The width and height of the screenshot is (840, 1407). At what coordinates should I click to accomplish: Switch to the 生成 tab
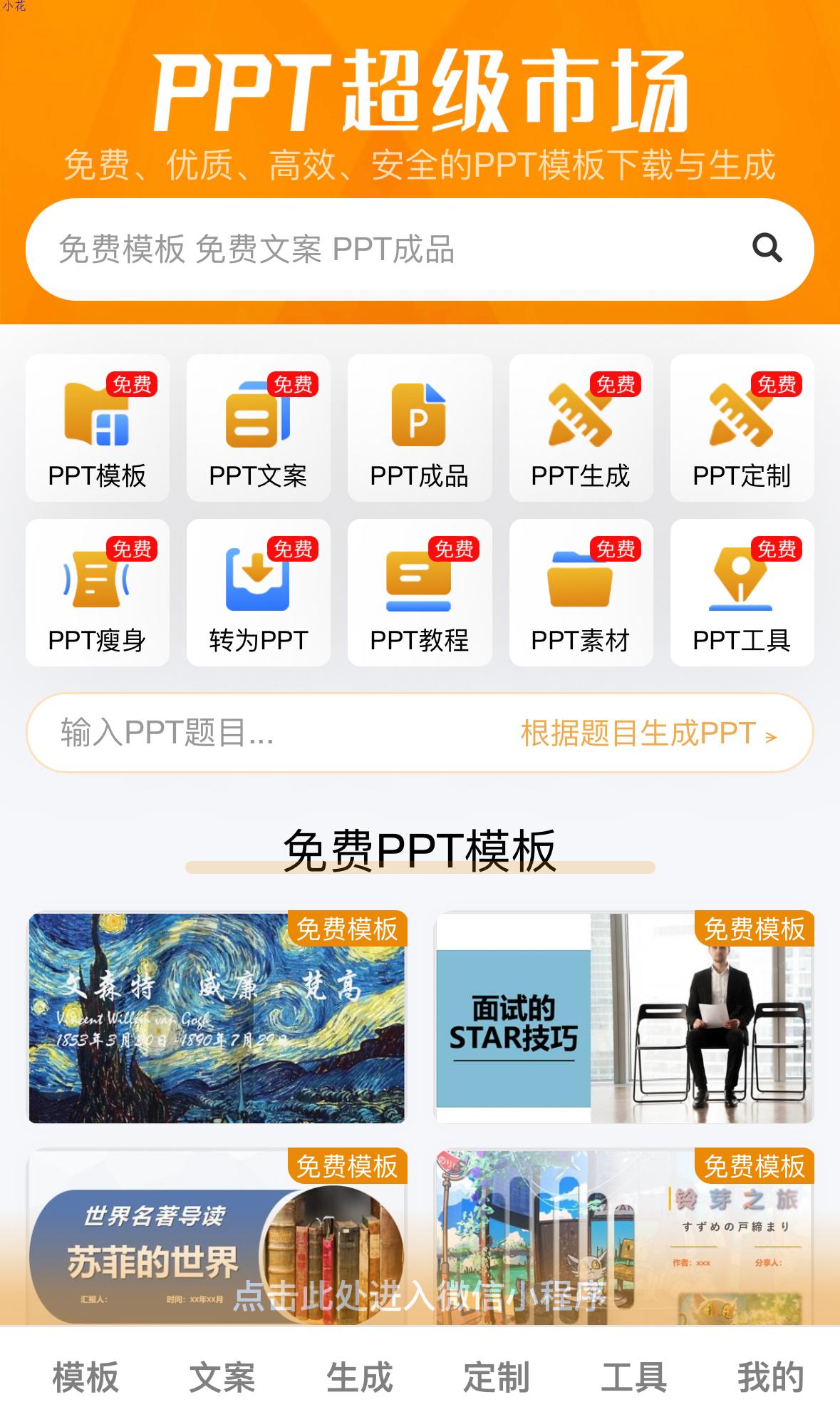pos(359,1377)
